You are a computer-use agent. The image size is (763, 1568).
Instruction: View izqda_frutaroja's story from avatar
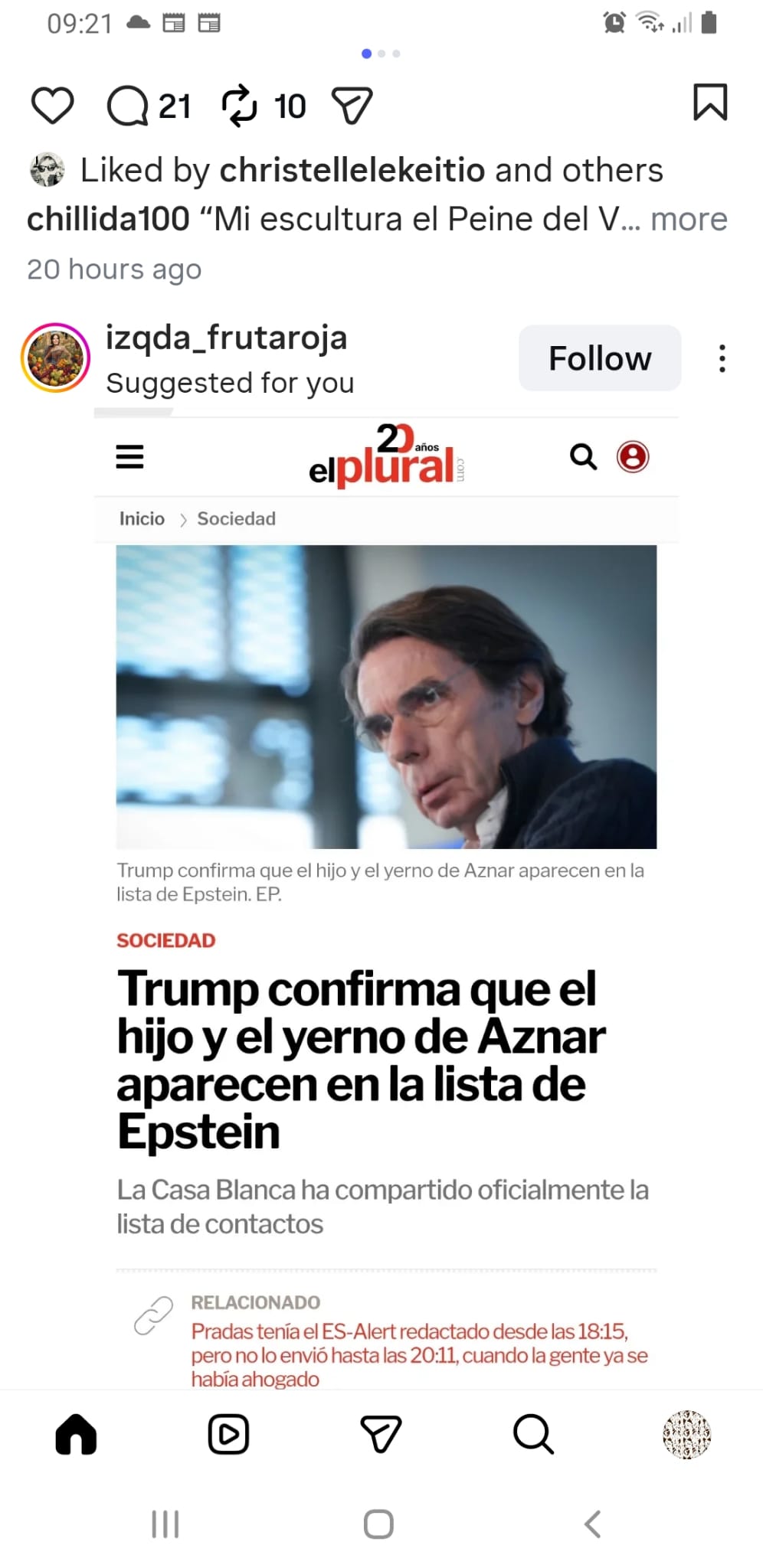[x=55, y=358]
